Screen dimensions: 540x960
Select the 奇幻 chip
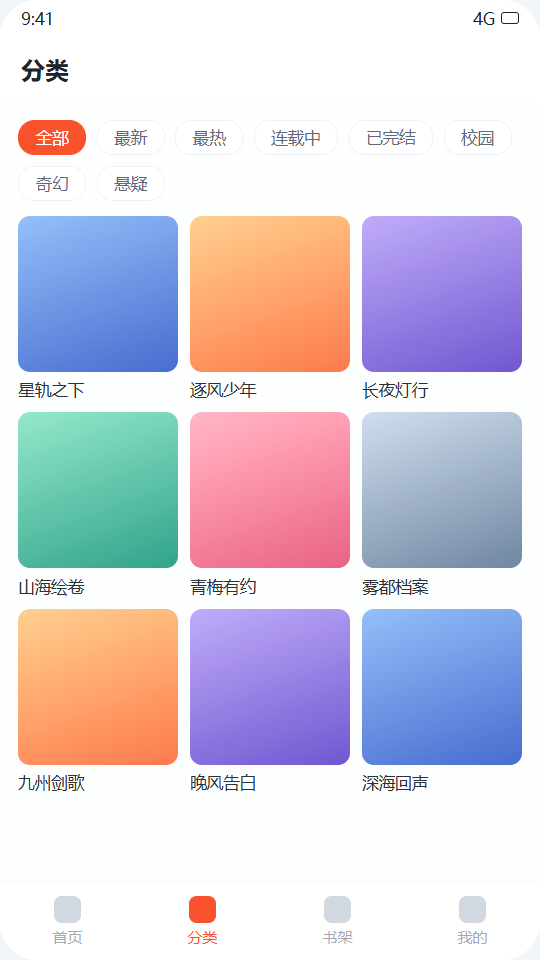(52, 184)
